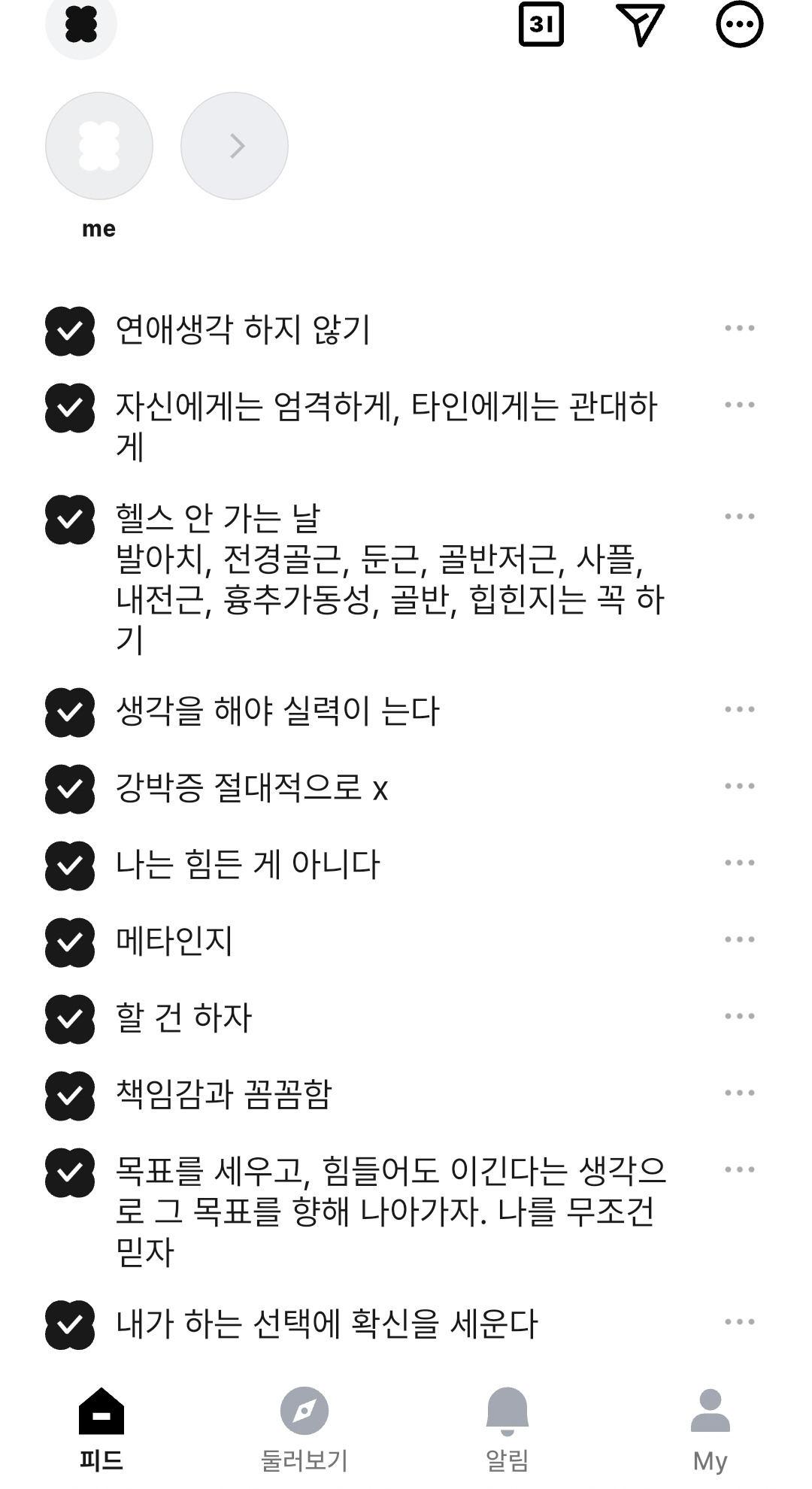Tap the me profile avatar

[99, 147]
